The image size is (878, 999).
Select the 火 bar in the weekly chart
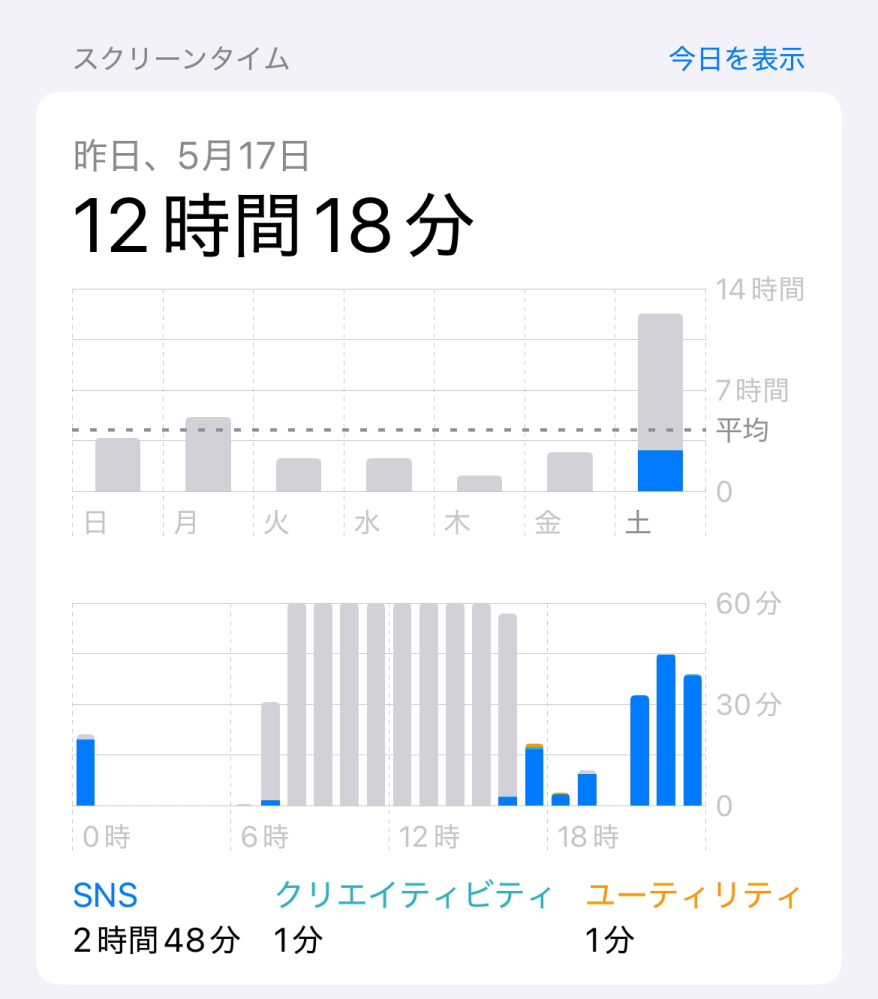point(298,475)
